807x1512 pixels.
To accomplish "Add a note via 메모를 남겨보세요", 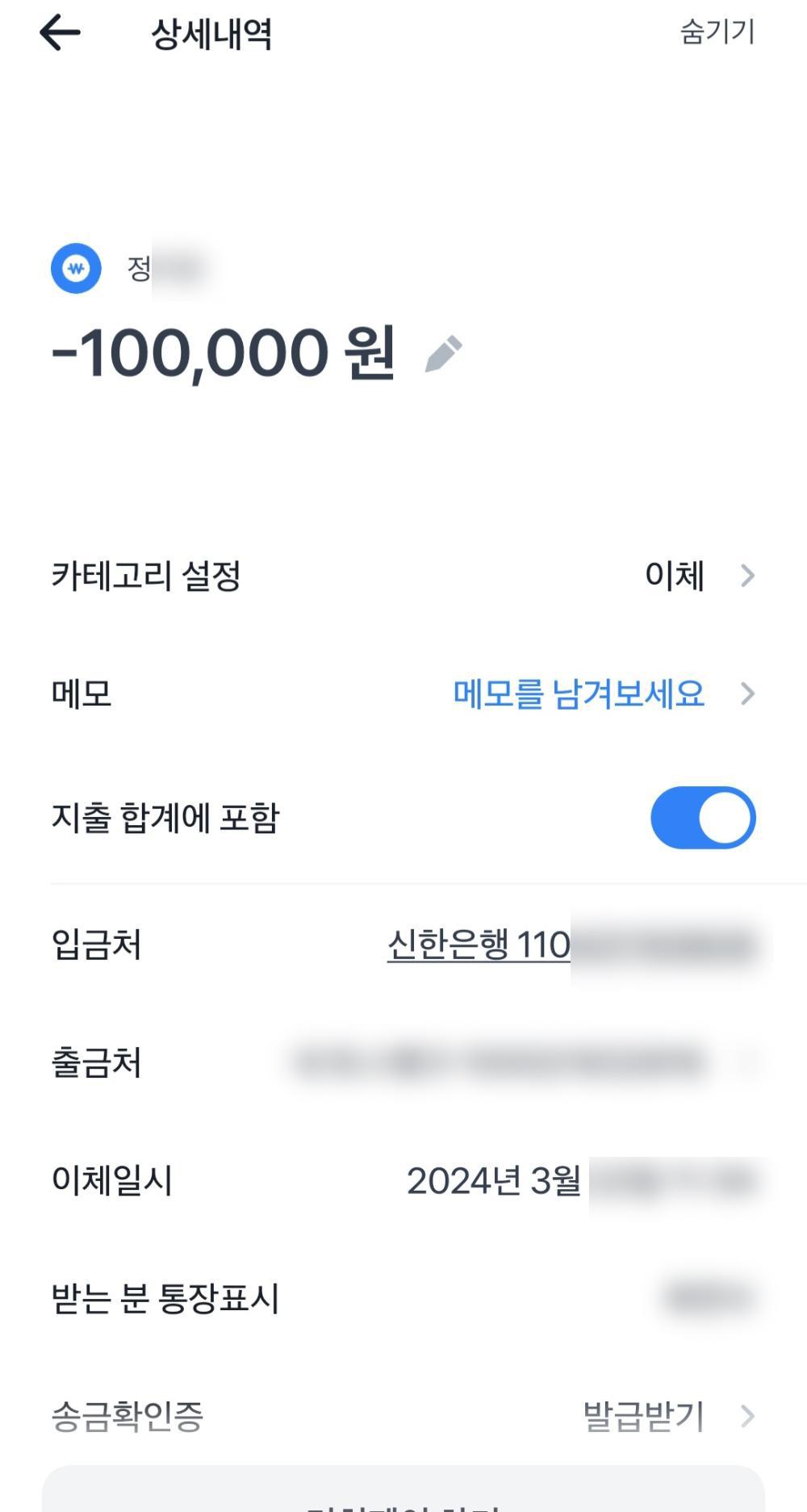I will coord(579,693).
